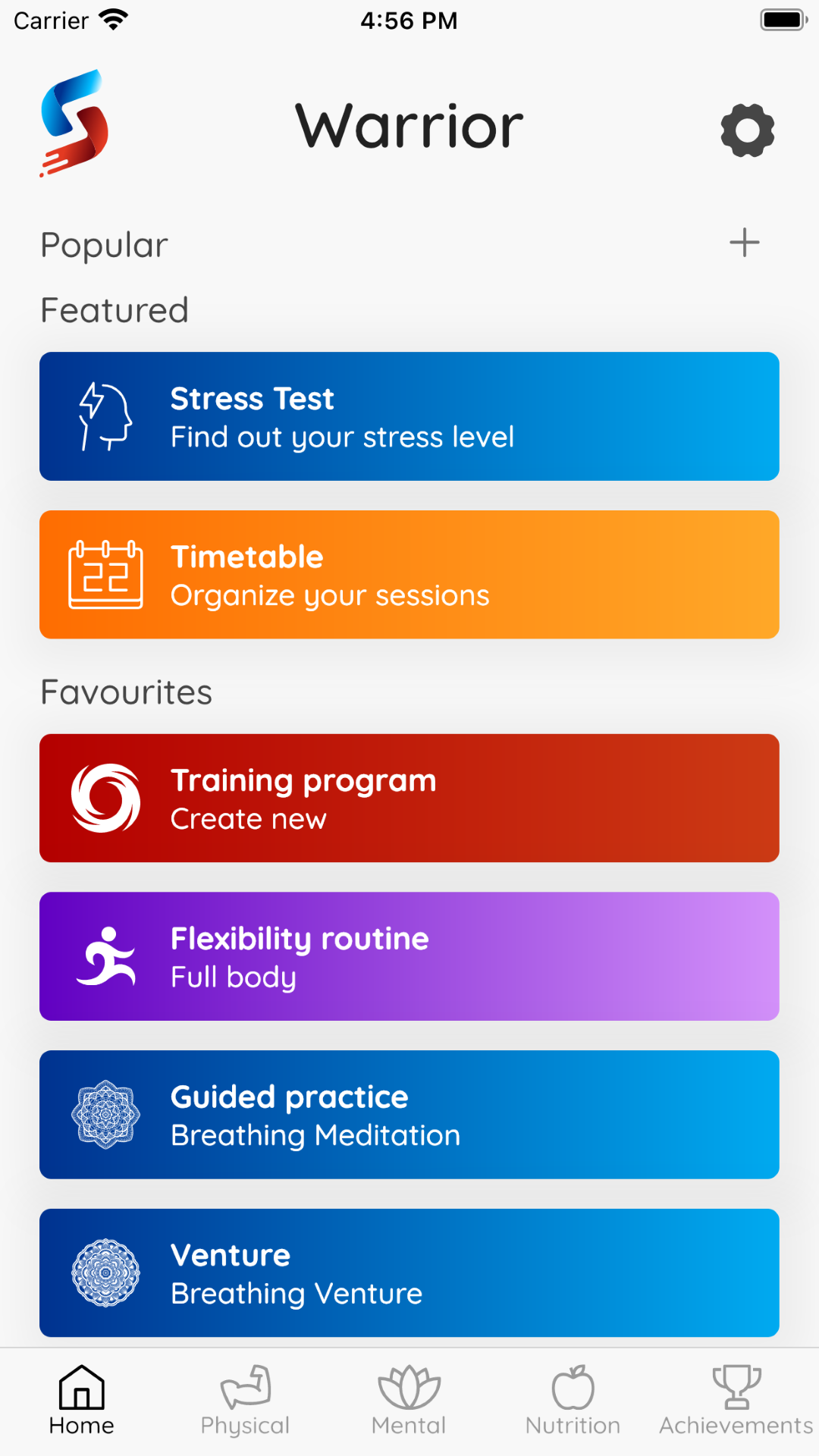Open the Venture Breathing Venture card
This screenshot has width=819, height=1456.
tap(409, 1272)
